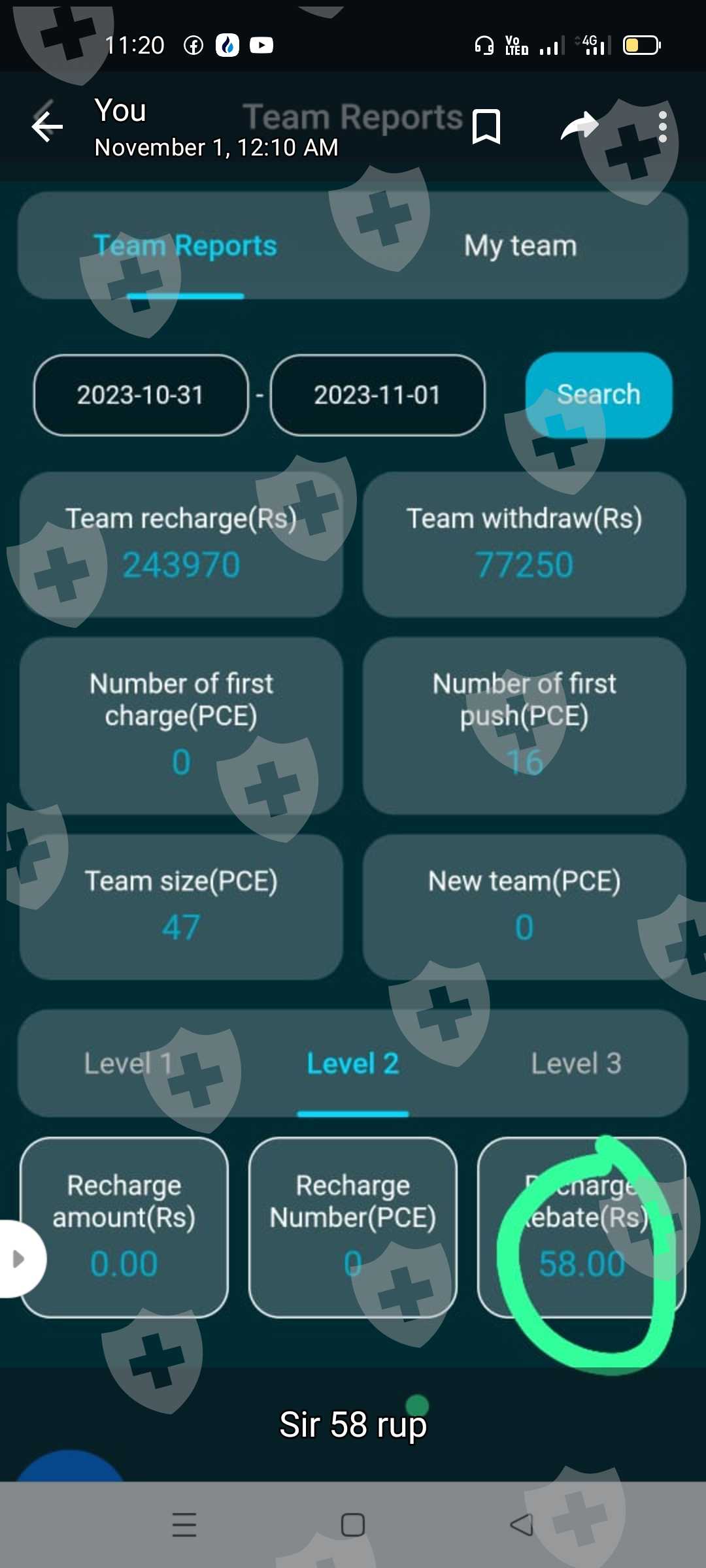Bookmark this media message
706x1568 pixels.
(486, 126)
